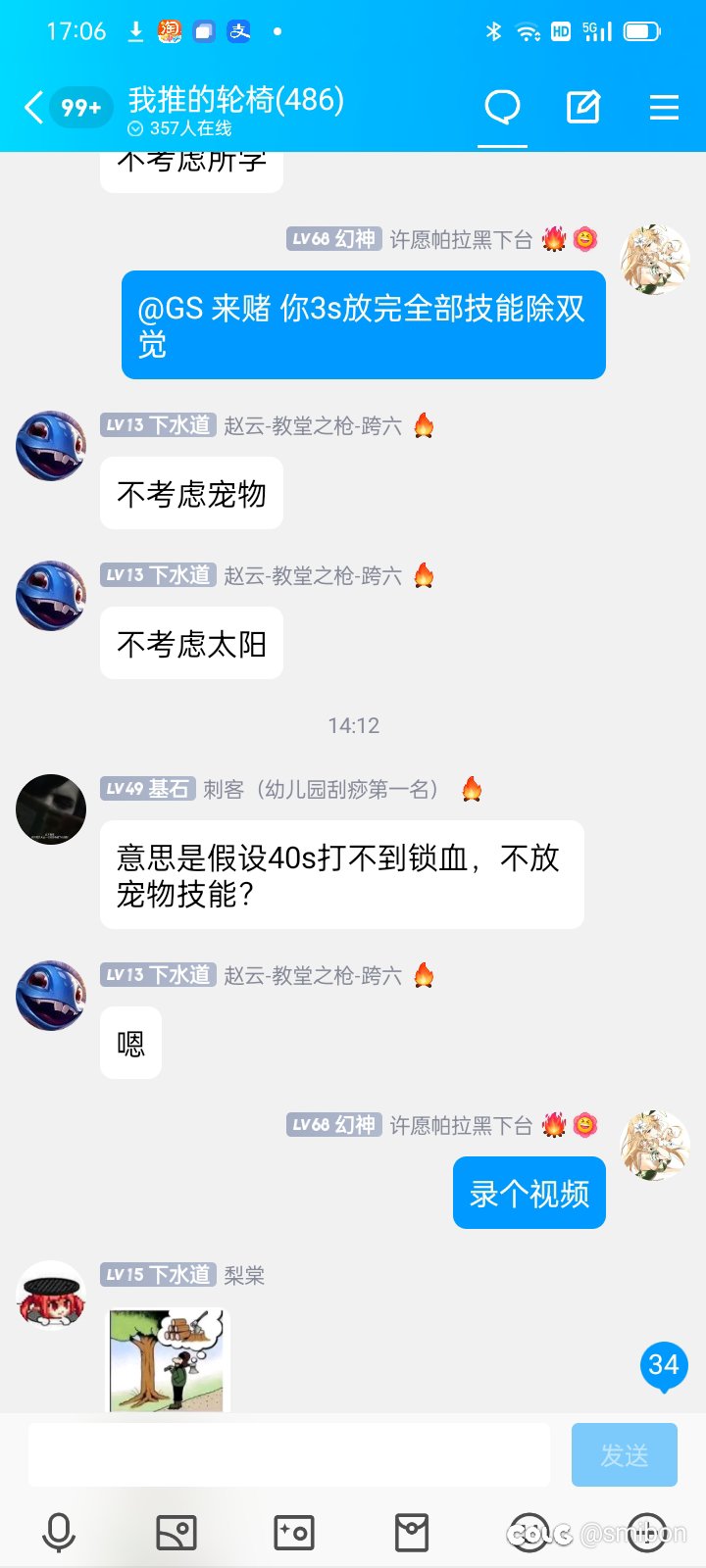Open 赵云's avatar beside 嗯 message

pos(51,995)
